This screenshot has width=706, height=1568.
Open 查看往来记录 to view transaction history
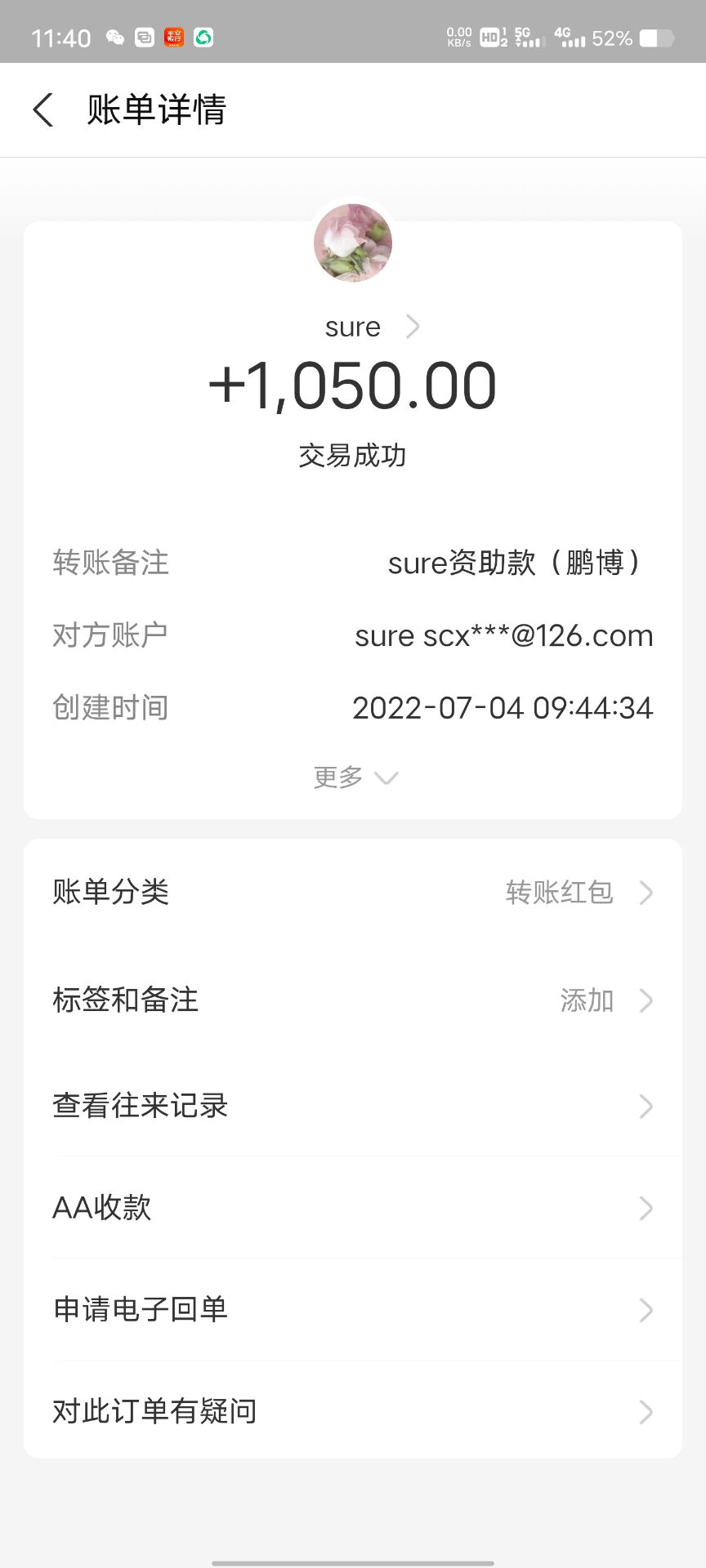point(353,1107)
